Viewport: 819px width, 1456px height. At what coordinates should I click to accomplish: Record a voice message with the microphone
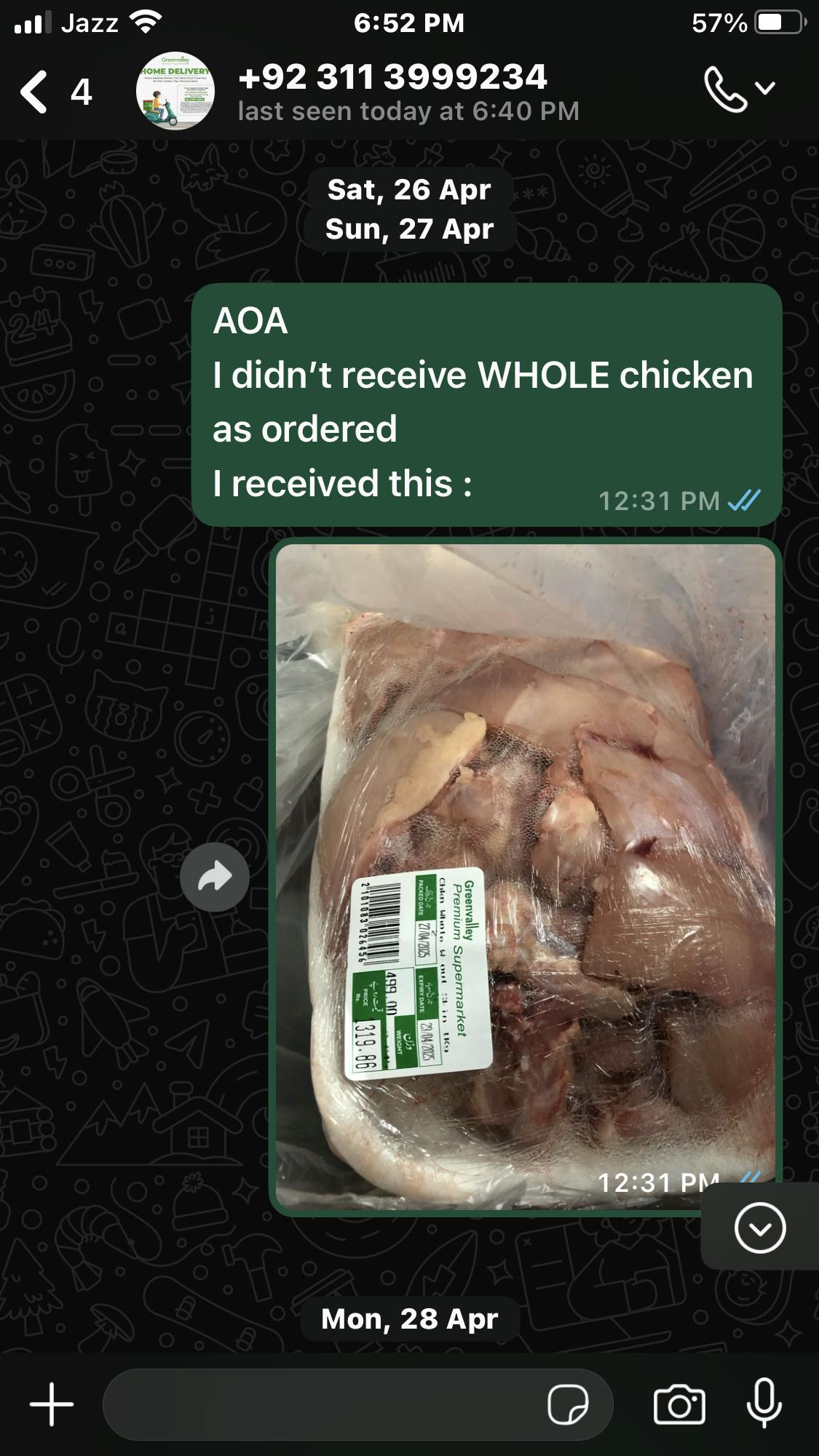(764, 1402)
